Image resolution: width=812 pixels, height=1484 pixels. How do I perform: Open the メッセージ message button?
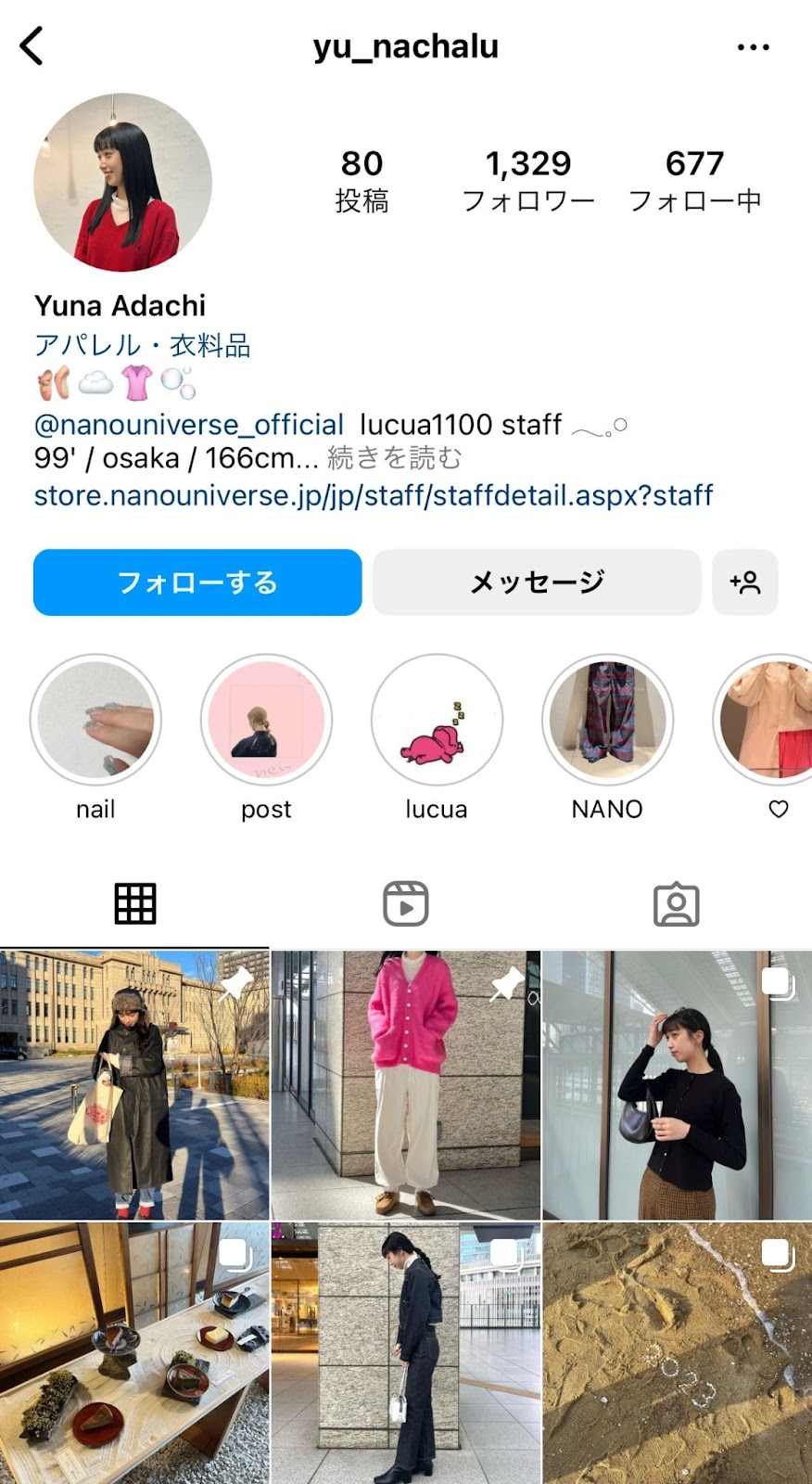coord(537,582)
